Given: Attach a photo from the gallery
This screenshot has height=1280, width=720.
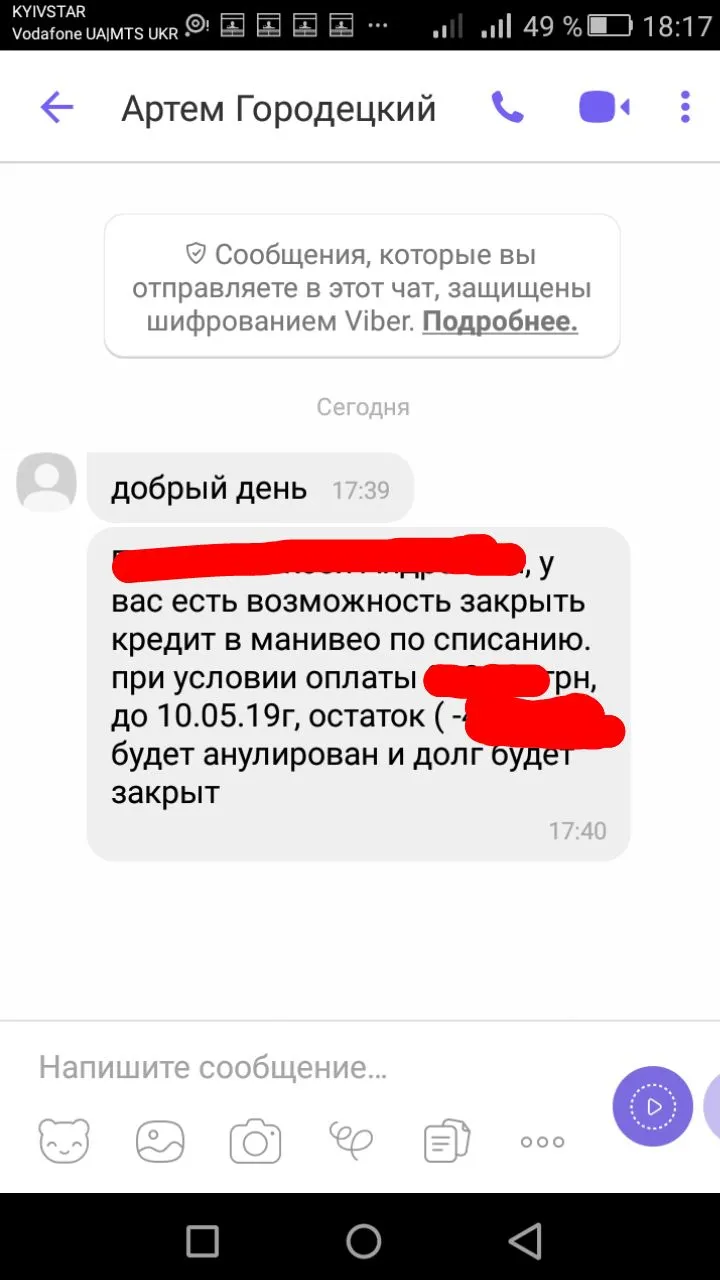Looking at the screenshot, I should tap(160, 1140).
